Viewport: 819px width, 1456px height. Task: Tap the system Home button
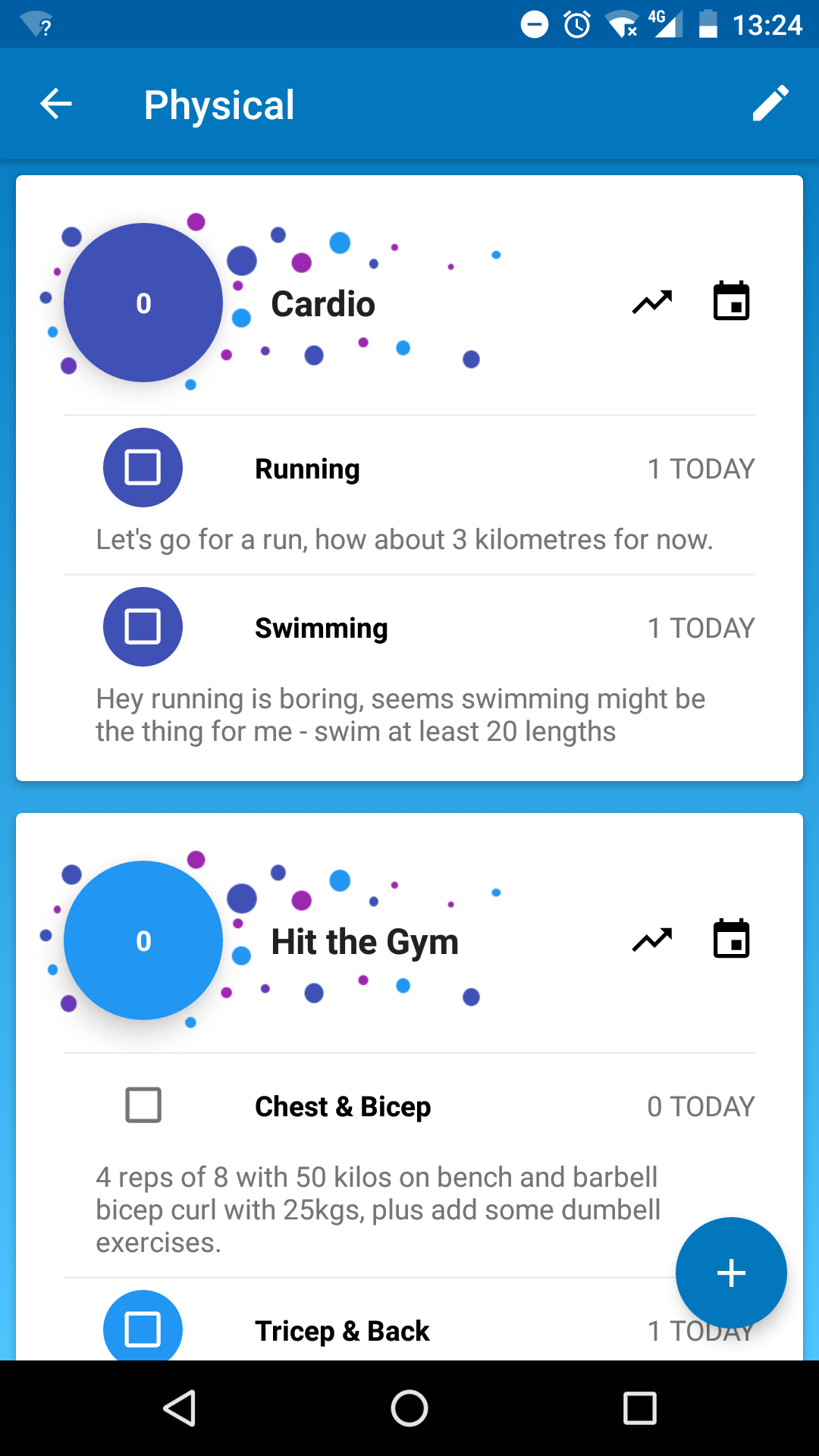(409, 1408)
